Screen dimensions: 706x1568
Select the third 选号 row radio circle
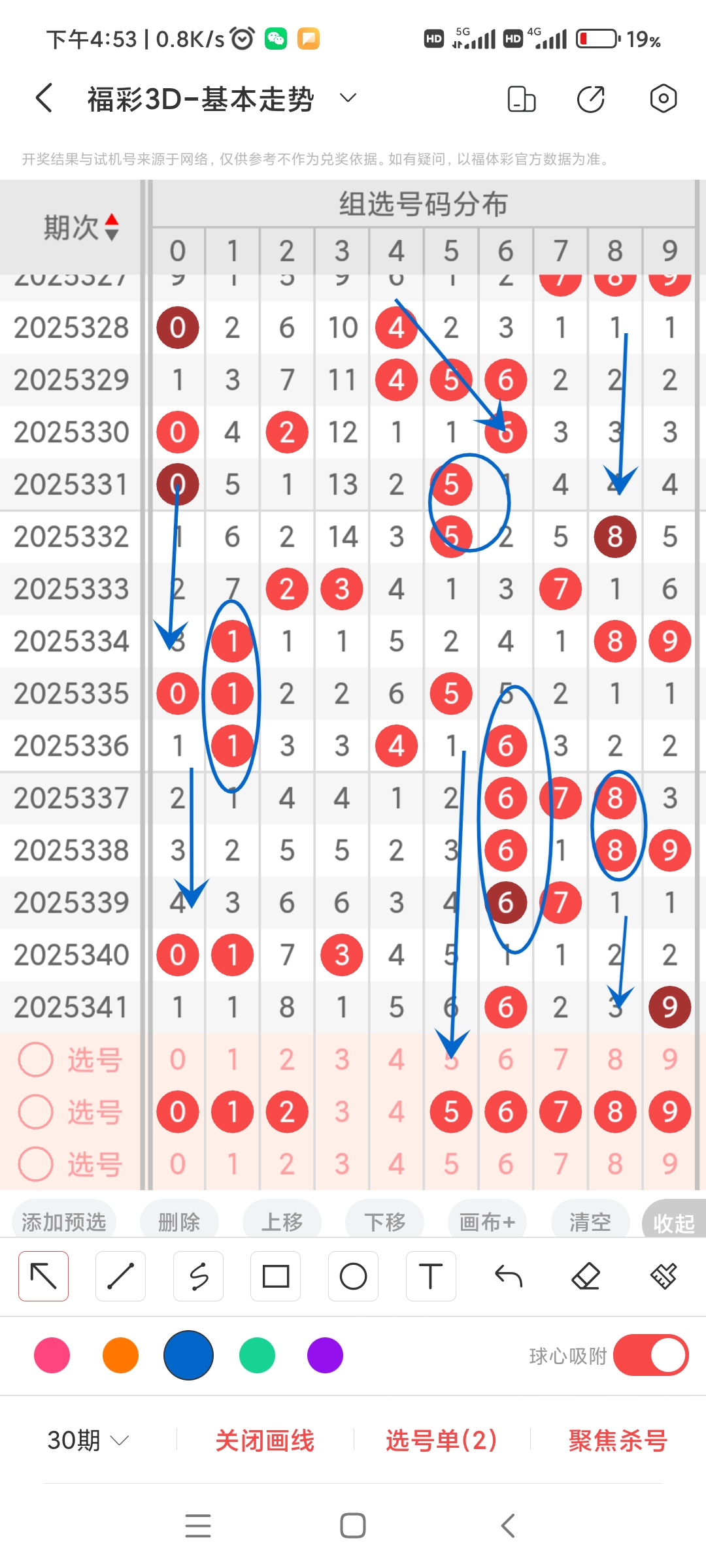[x=37, y=1164]
